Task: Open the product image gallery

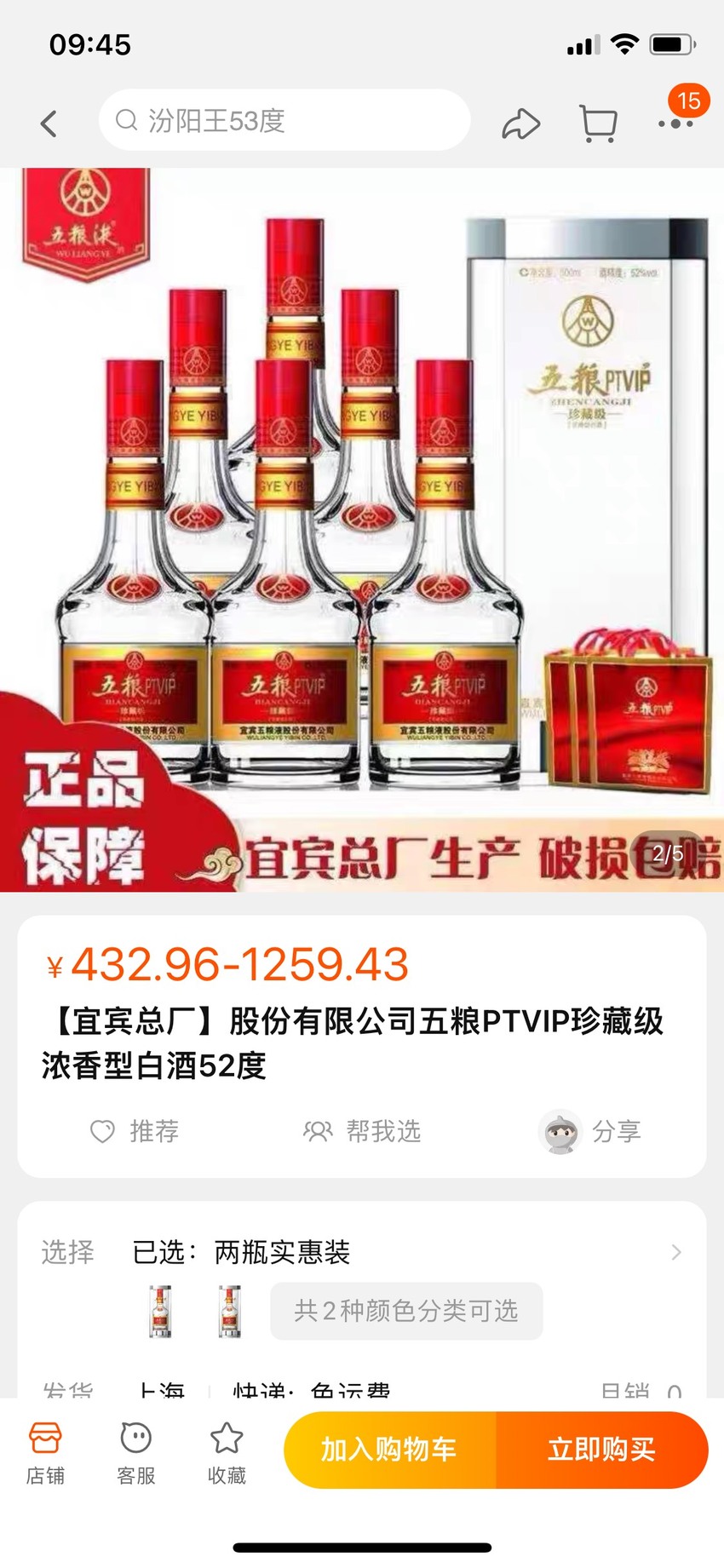Action: point(362,530)
